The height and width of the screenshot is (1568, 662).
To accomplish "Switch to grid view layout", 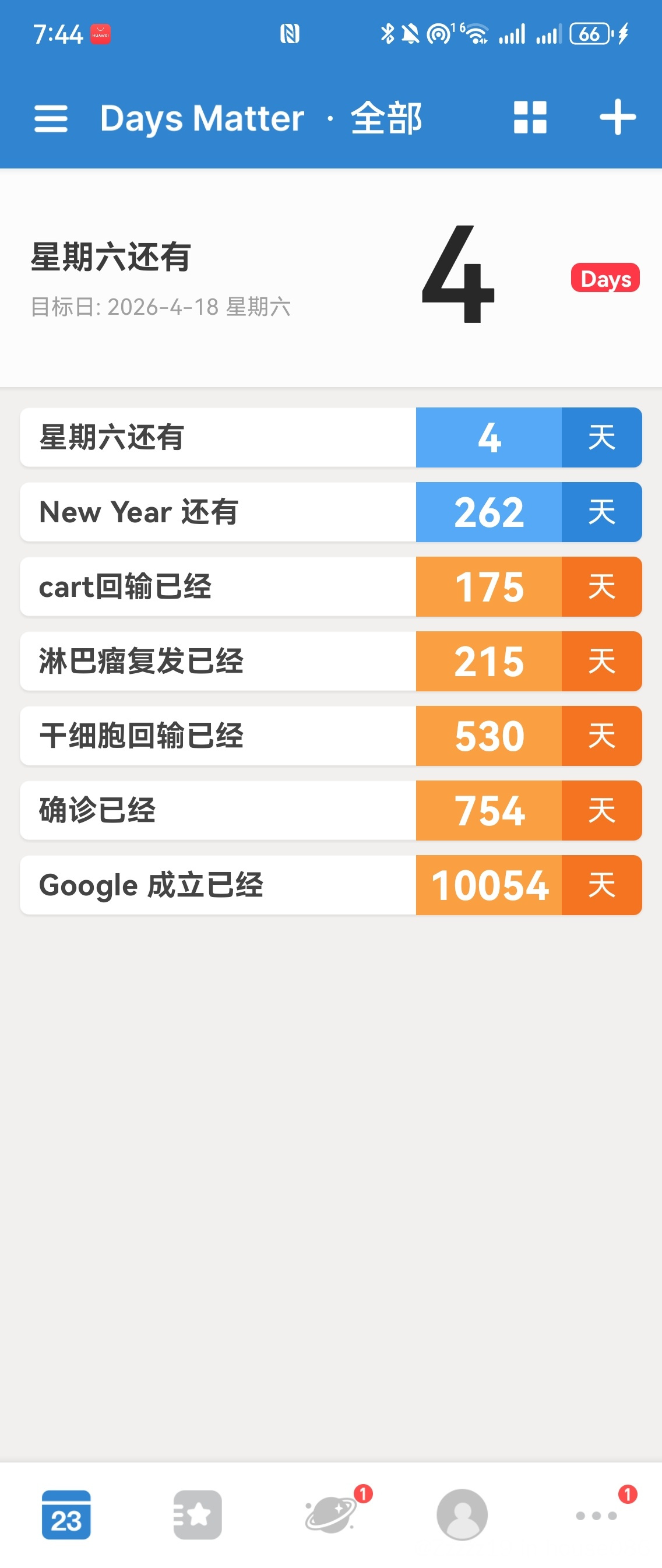I will [530, 117].
